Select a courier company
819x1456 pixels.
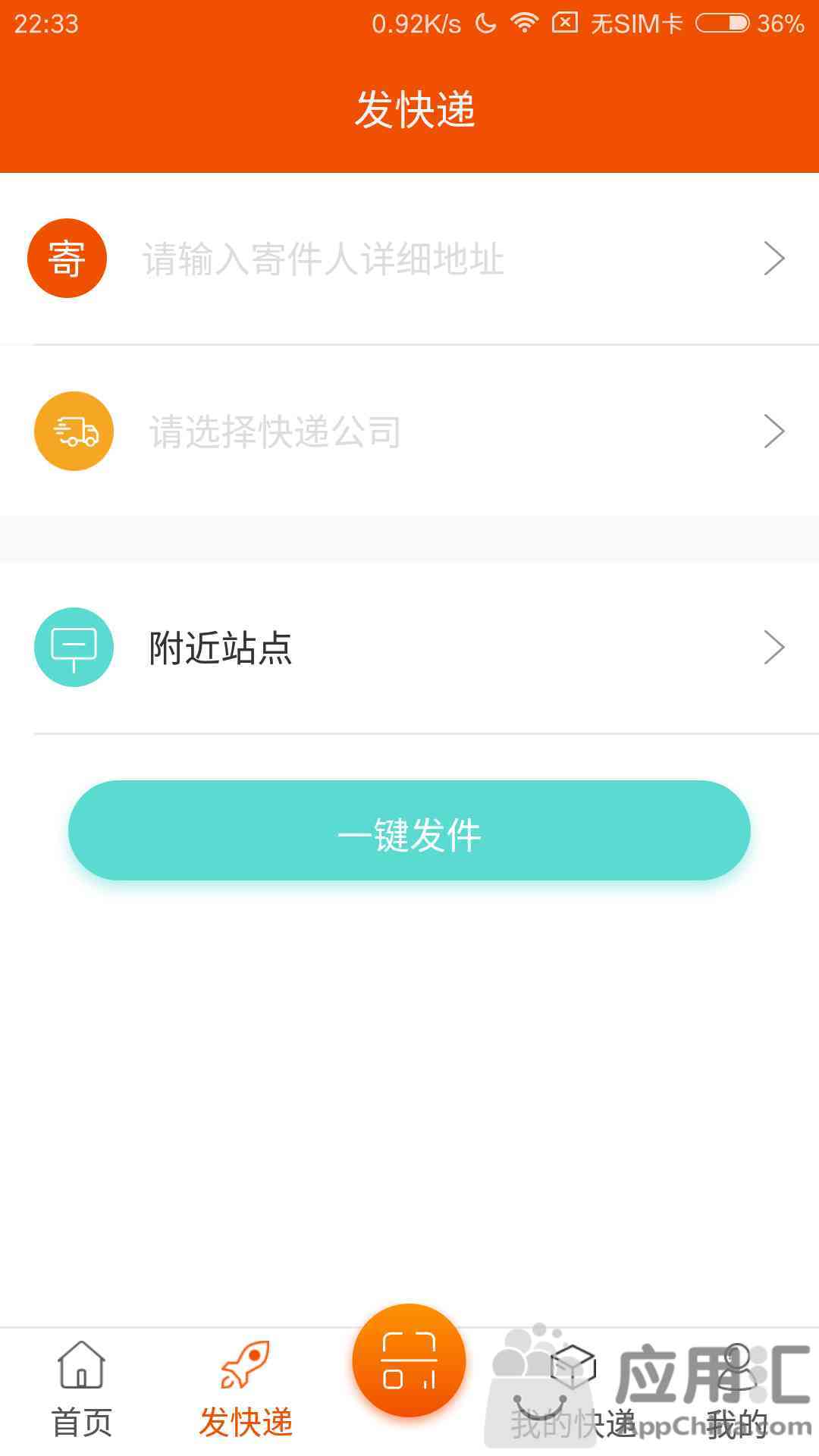tap(409, 431)
